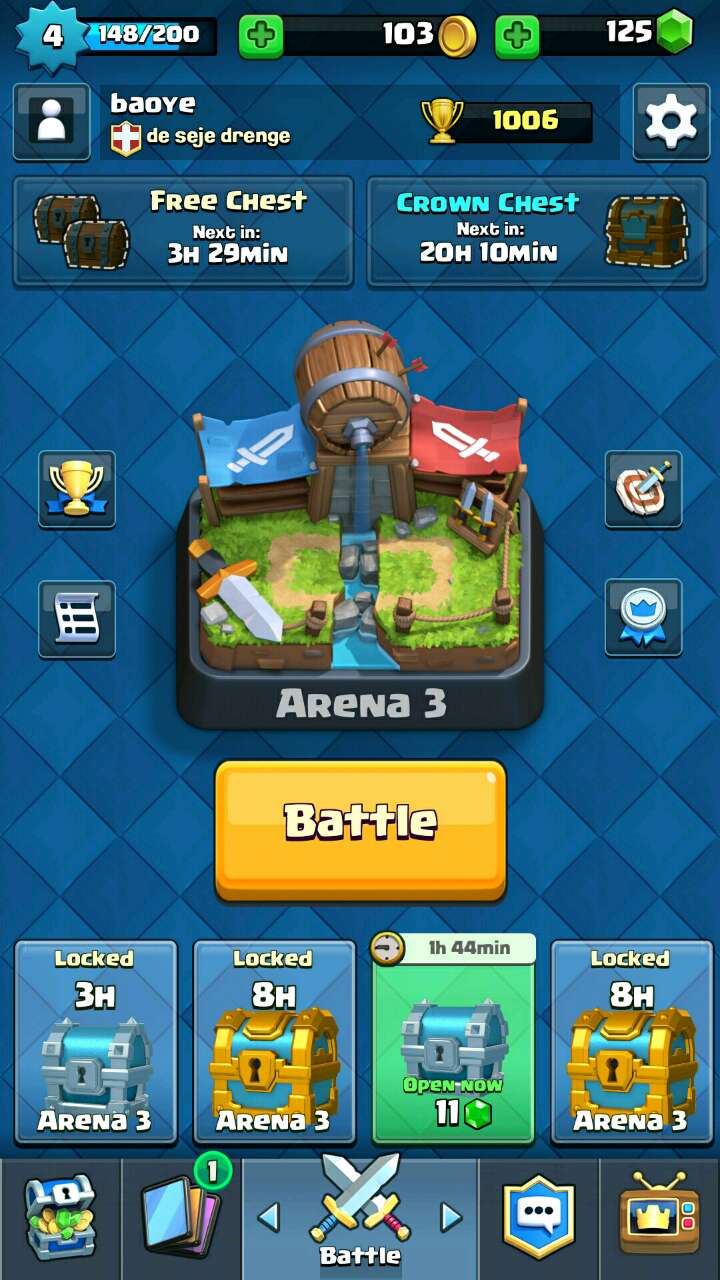Image resolution: width=720 pixels, height=1280 pixels.
Task: Open the unlocking chest now for 11 gems
Action: [454, 1045]
